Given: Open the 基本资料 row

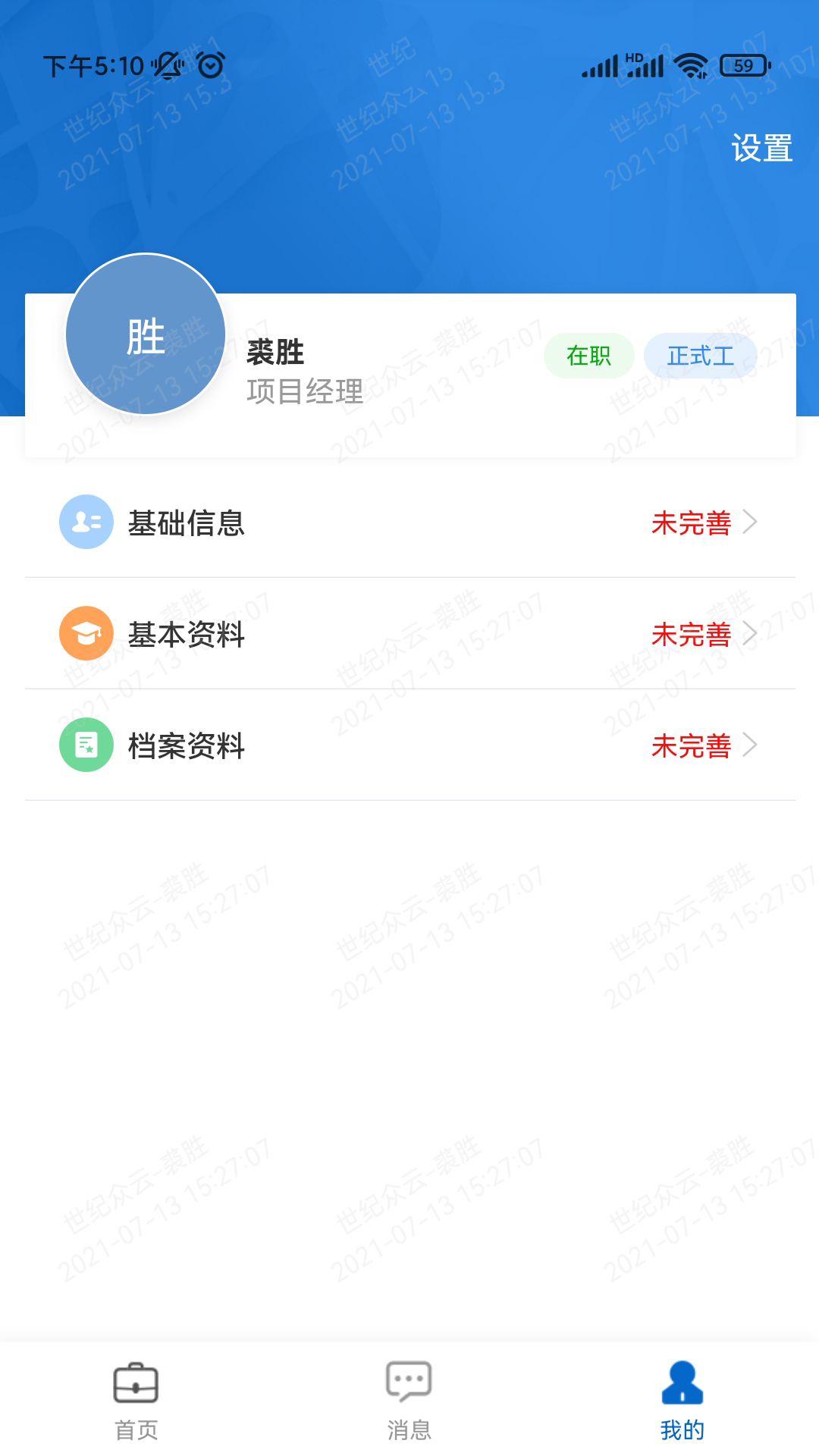Looking at the screenshot, I should (410, 634).
